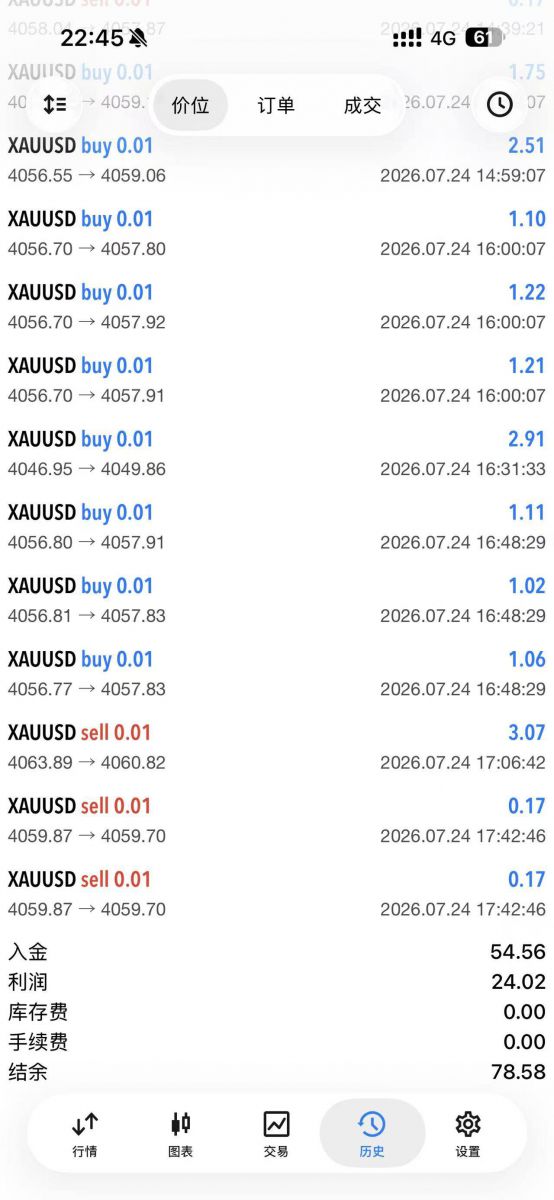
Task: Open the 图表 chart tab
Action: (181, 1133)
